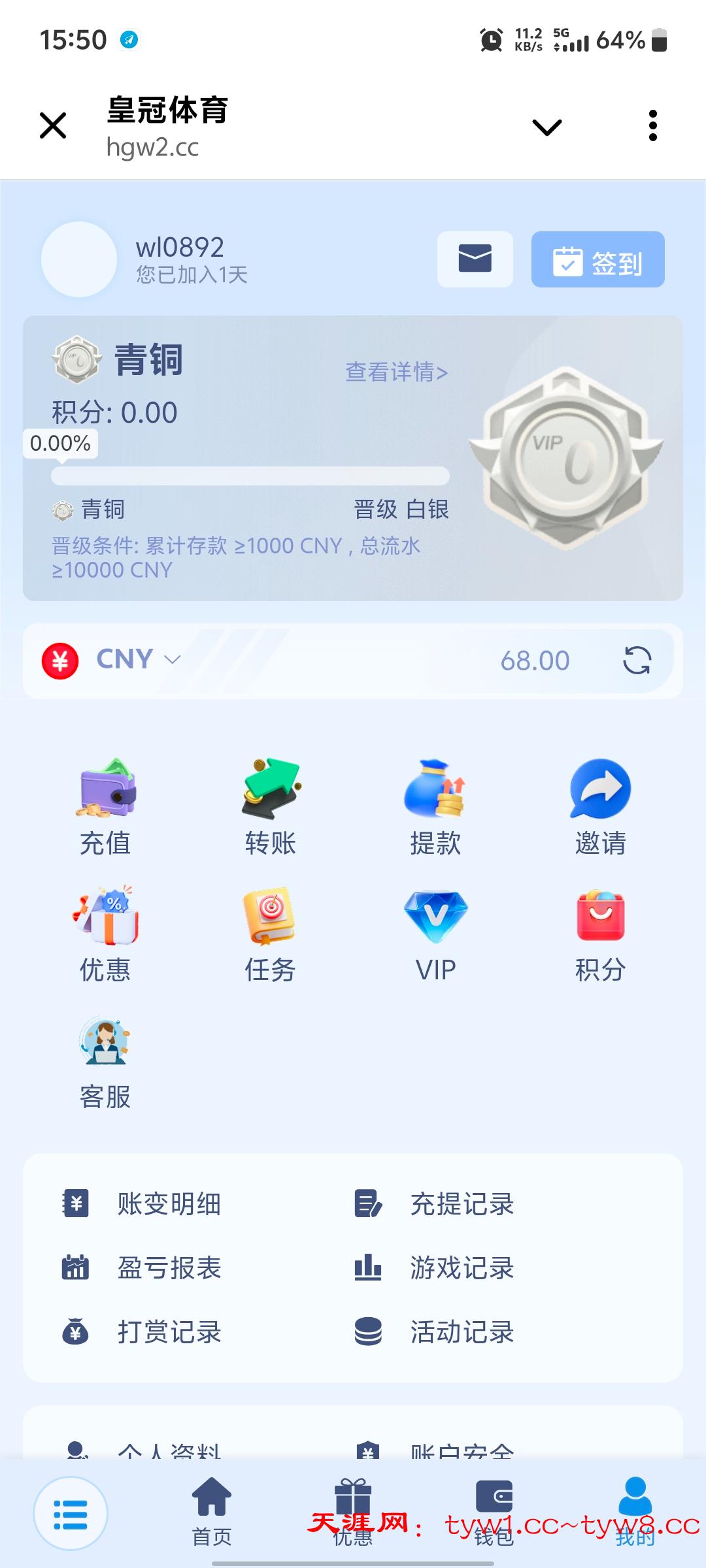Screen dimensions: 706x1568
Task: Expand the CNY currency dropdown
Action: click(x=137, y=660)
